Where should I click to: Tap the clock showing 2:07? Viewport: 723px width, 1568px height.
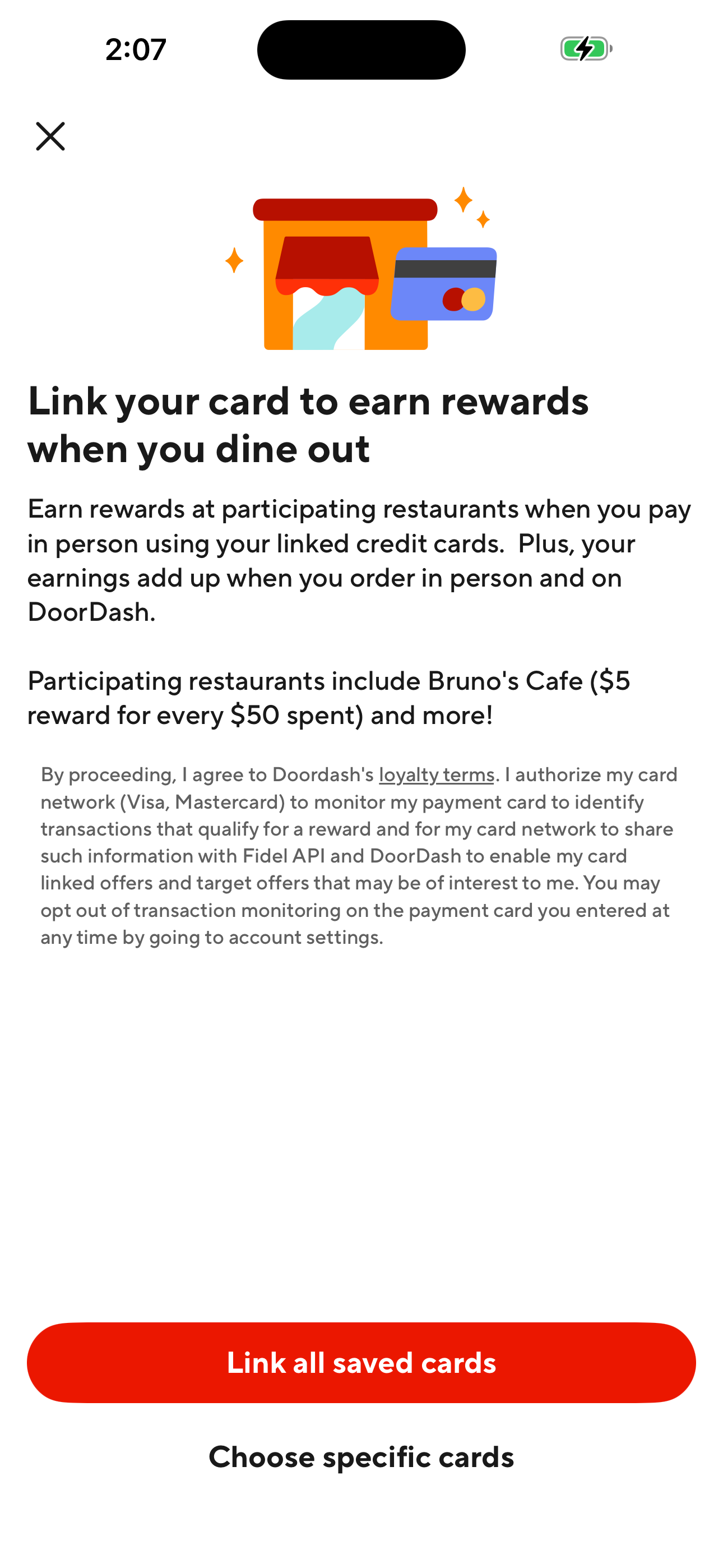coord(135,50)
